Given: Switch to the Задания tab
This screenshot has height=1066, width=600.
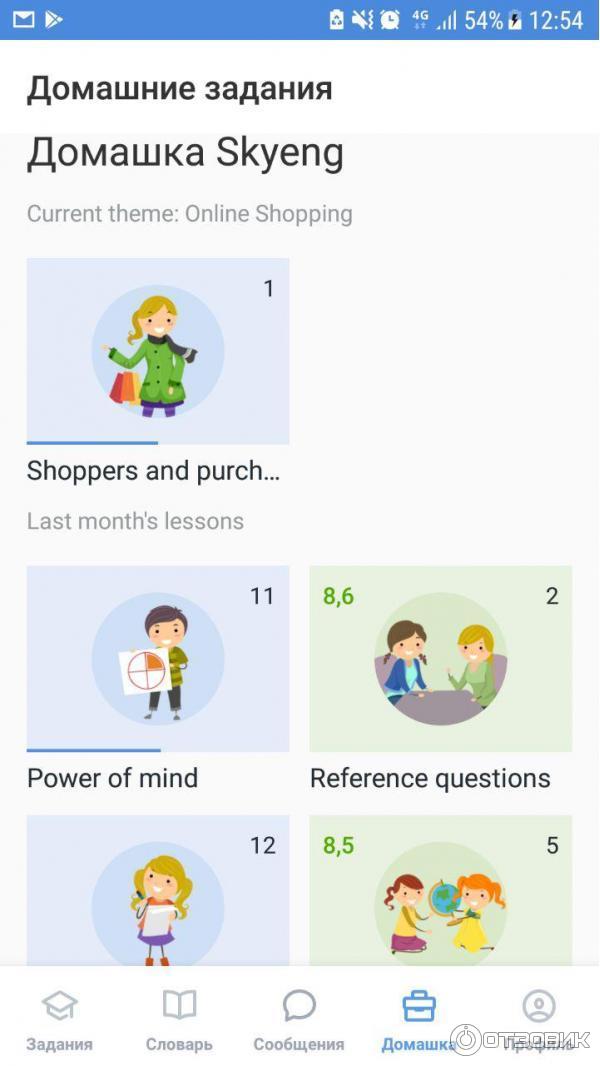Looking at the screenshot, I should tap(59, 1020).
